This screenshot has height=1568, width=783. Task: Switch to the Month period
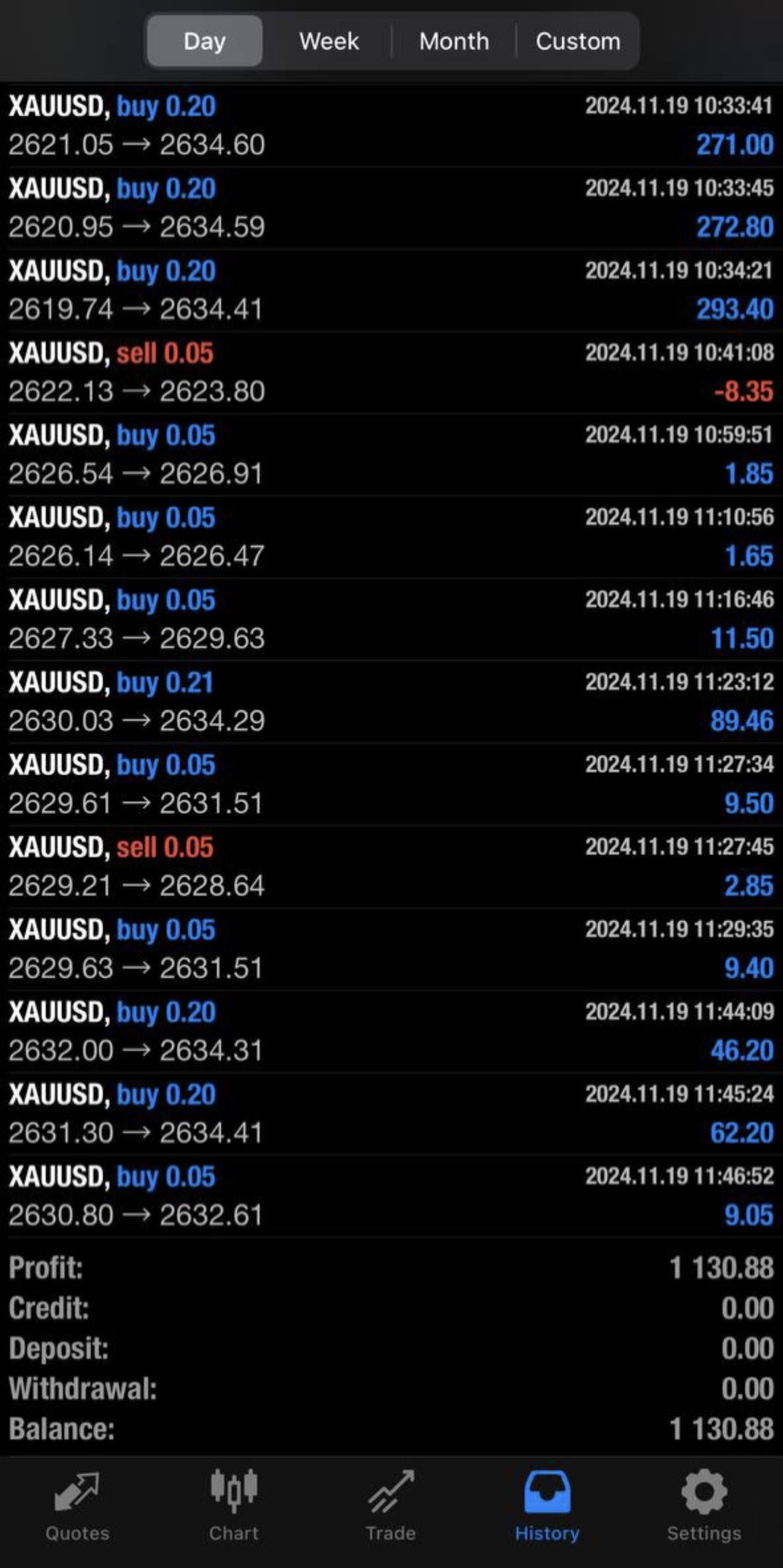454,41
